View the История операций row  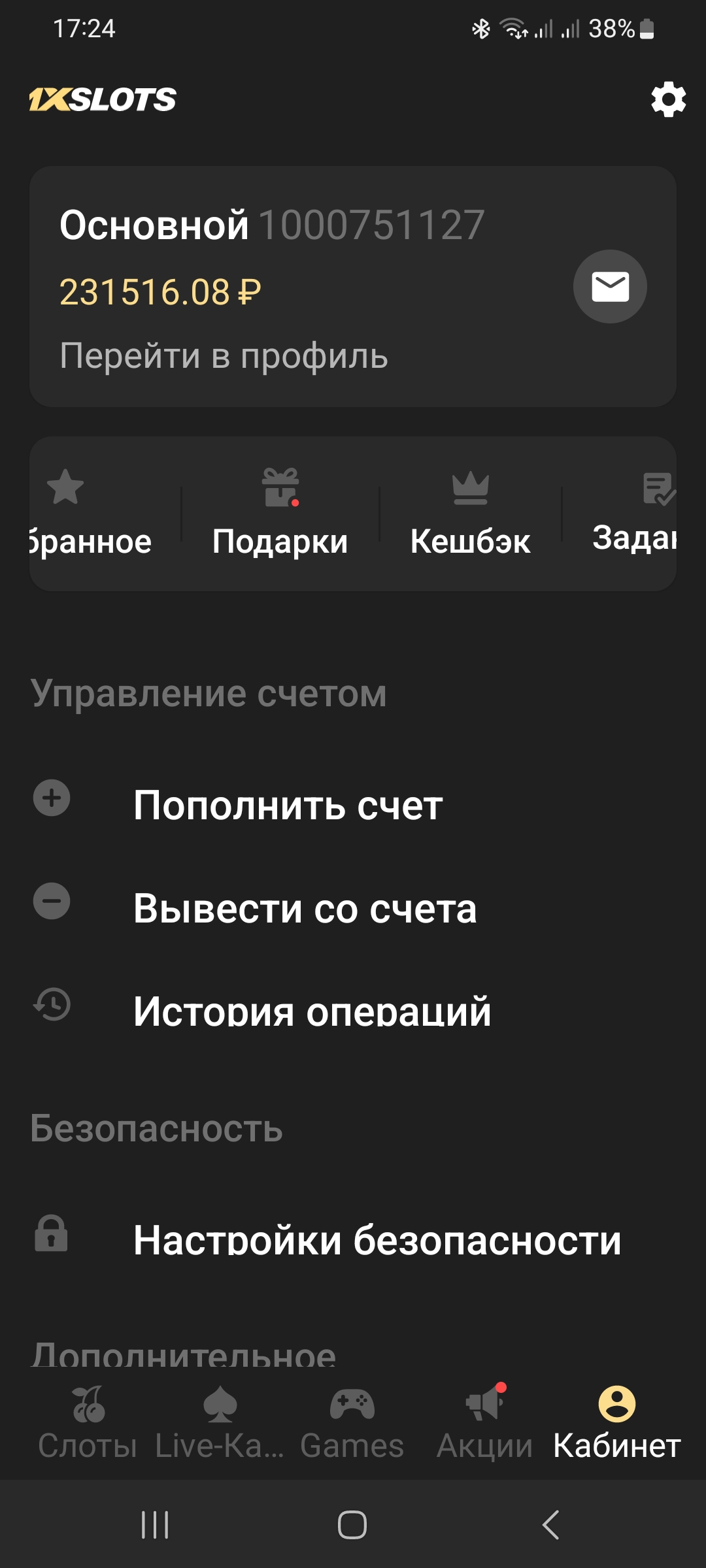(312, 1011)
